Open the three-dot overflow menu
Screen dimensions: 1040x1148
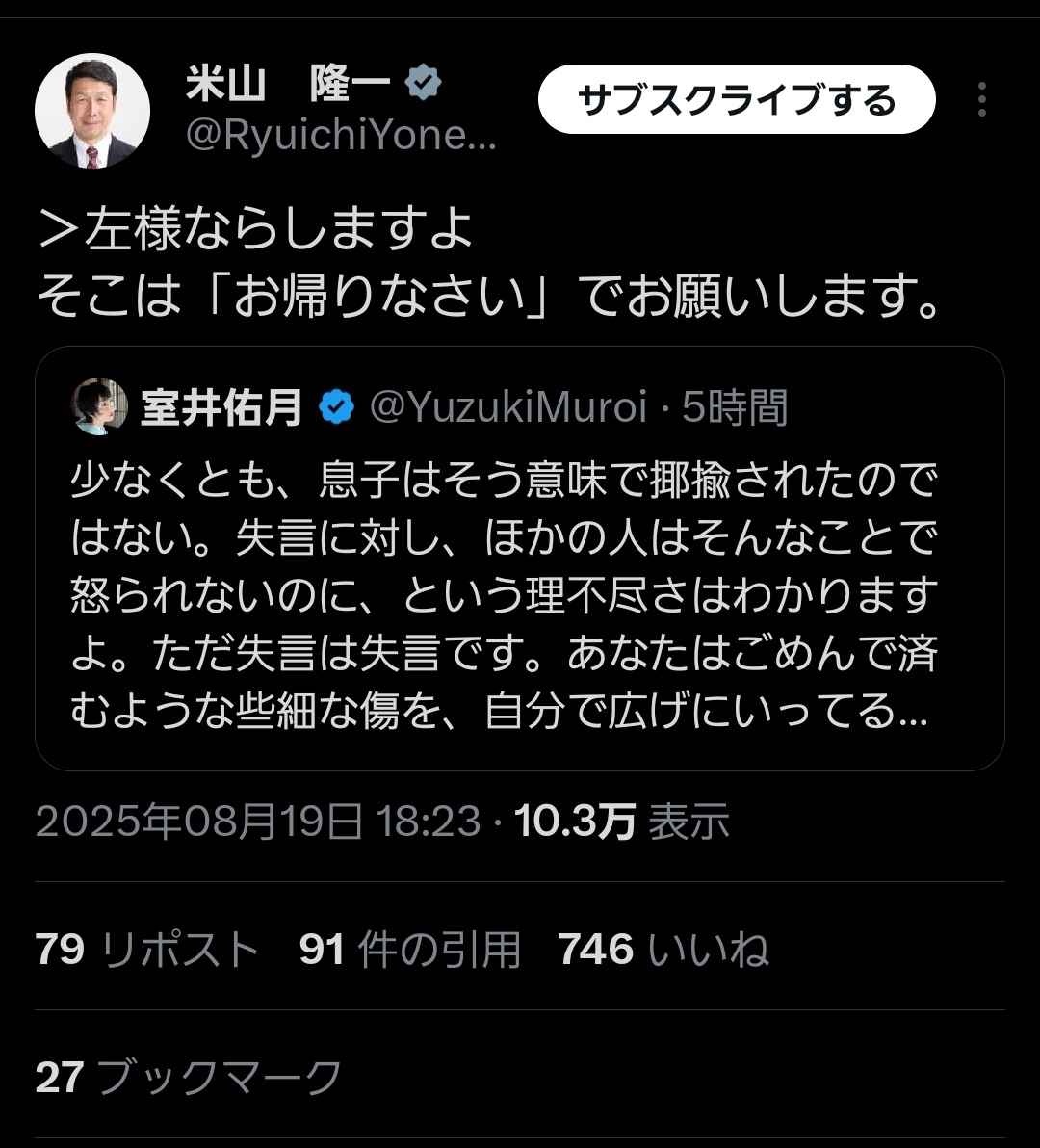pyautogui.click(x=982, y=99)
